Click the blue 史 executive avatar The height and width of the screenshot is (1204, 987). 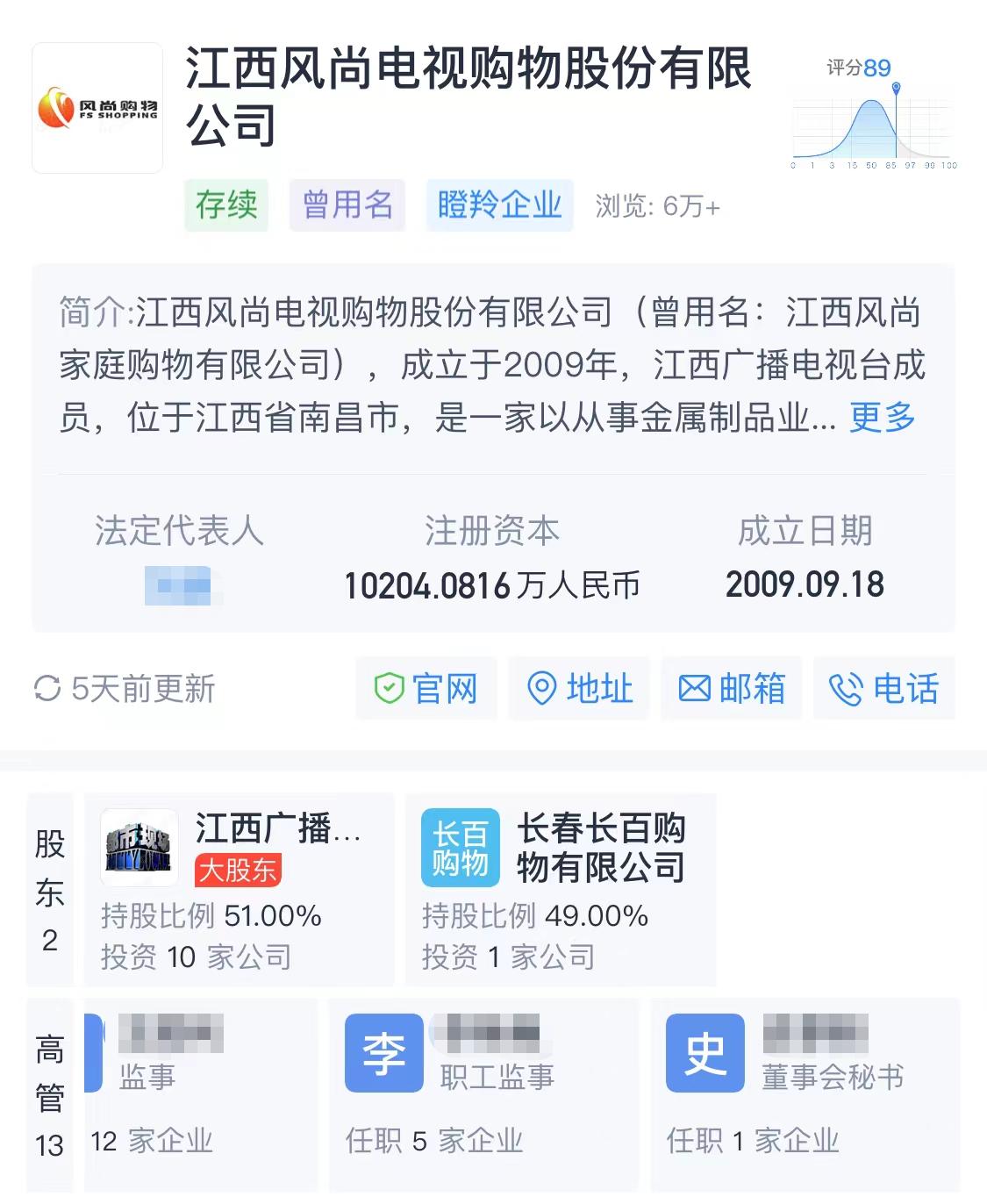point(704,1051)
